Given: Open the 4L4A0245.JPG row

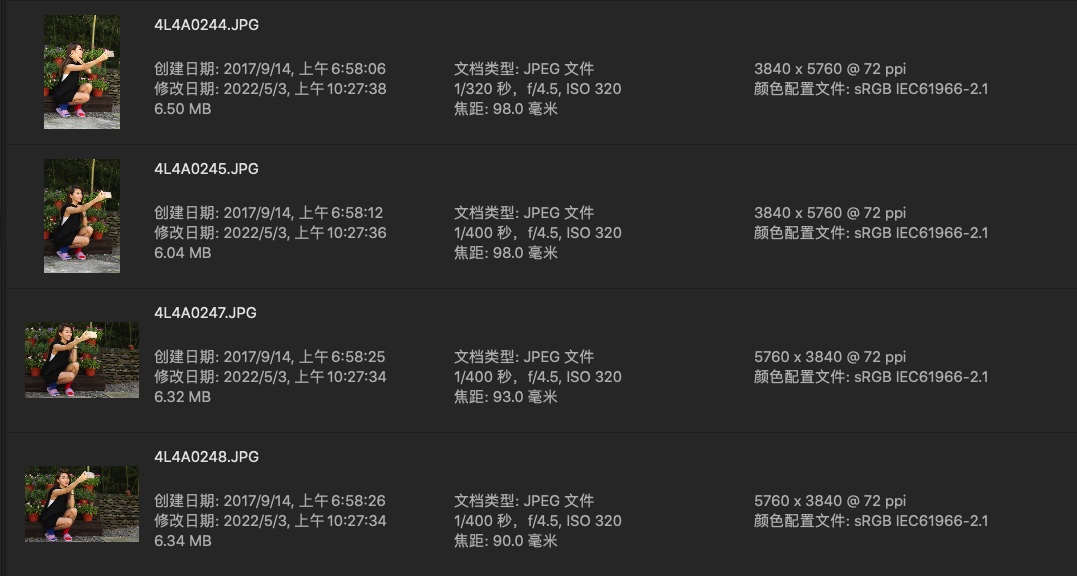Looking at the screenshot, I should (x=206, y=169).
